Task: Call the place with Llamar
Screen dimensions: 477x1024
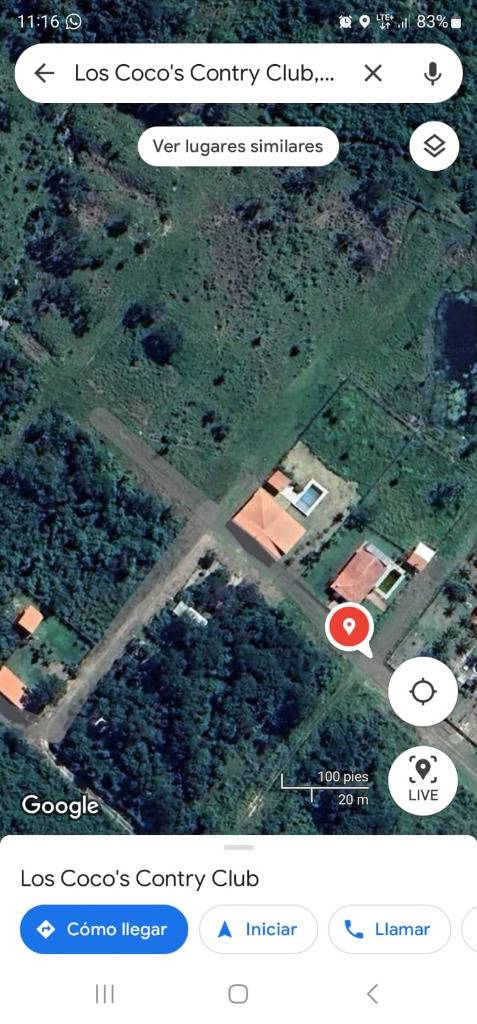Action: 389,929
